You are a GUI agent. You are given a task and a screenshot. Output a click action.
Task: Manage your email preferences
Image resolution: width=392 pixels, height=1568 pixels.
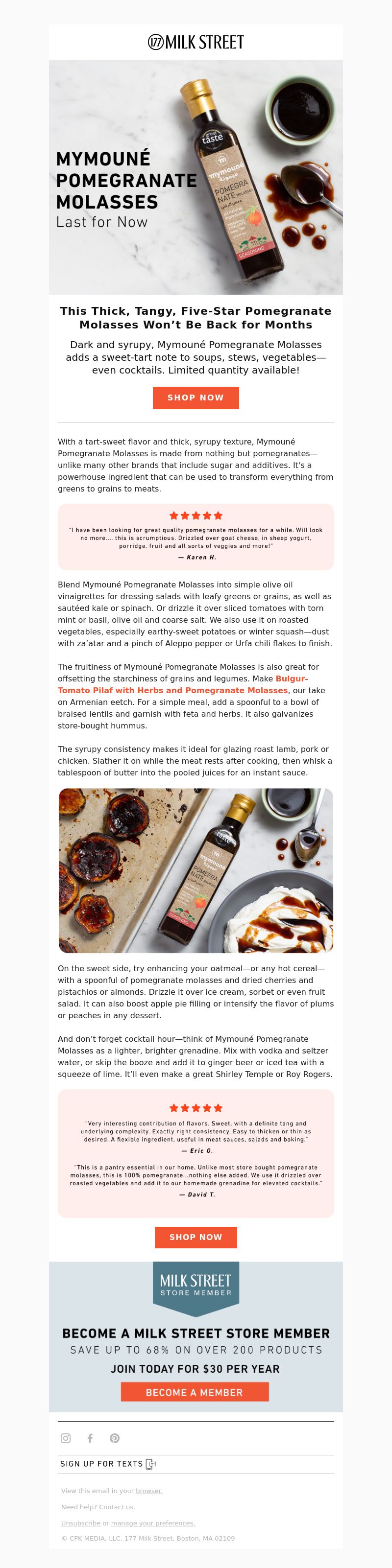pos(153,1522)
